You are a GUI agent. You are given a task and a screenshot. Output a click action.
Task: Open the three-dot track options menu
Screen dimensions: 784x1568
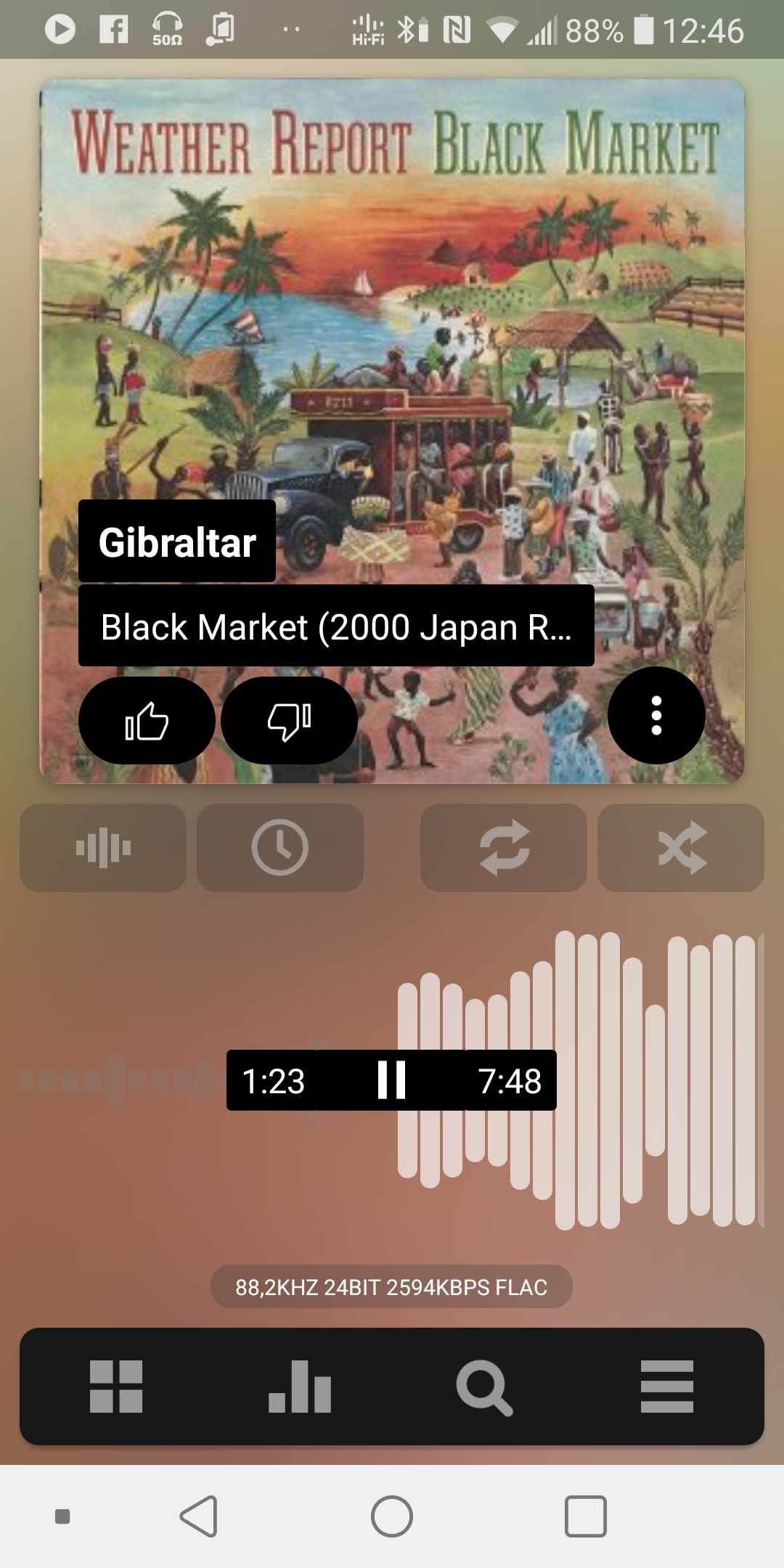coord(656,716)
